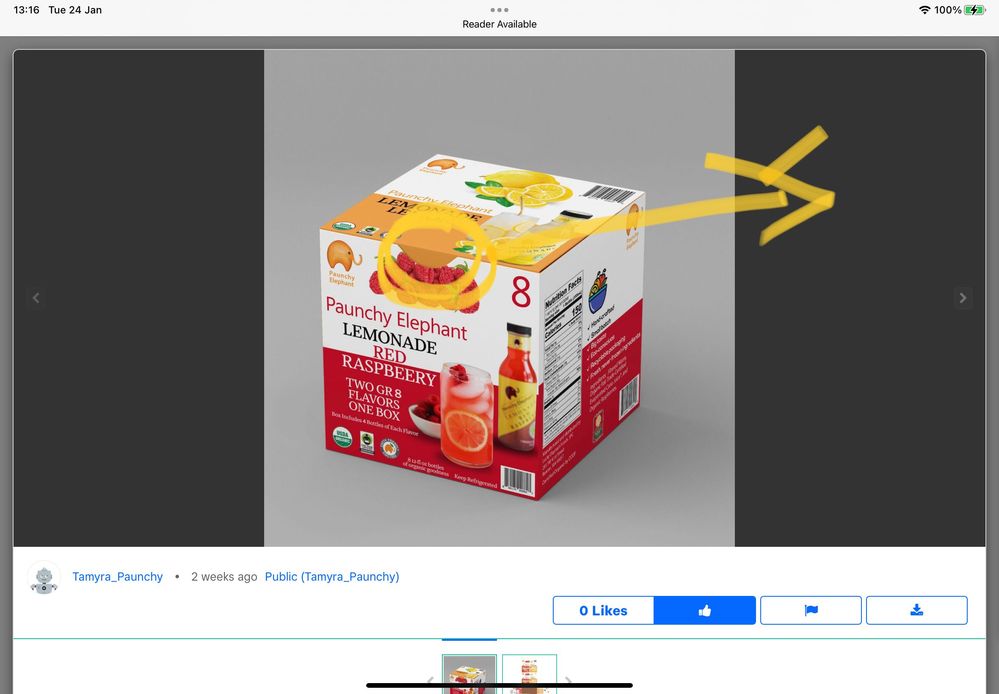Download this image
The image size is (999, 694).
(x=916, y=610)
